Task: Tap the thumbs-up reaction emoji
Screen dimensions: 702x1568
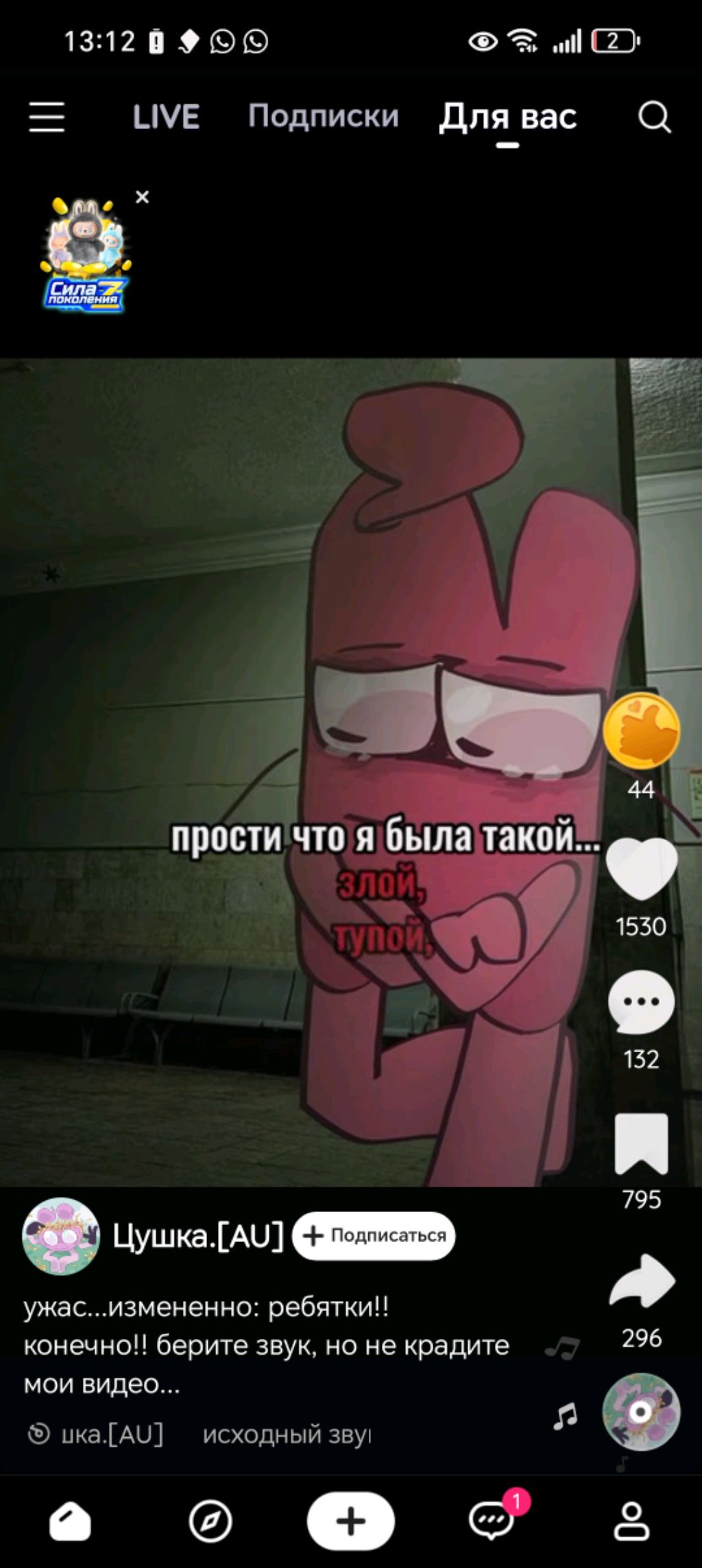Action: [x=641, y=730]
